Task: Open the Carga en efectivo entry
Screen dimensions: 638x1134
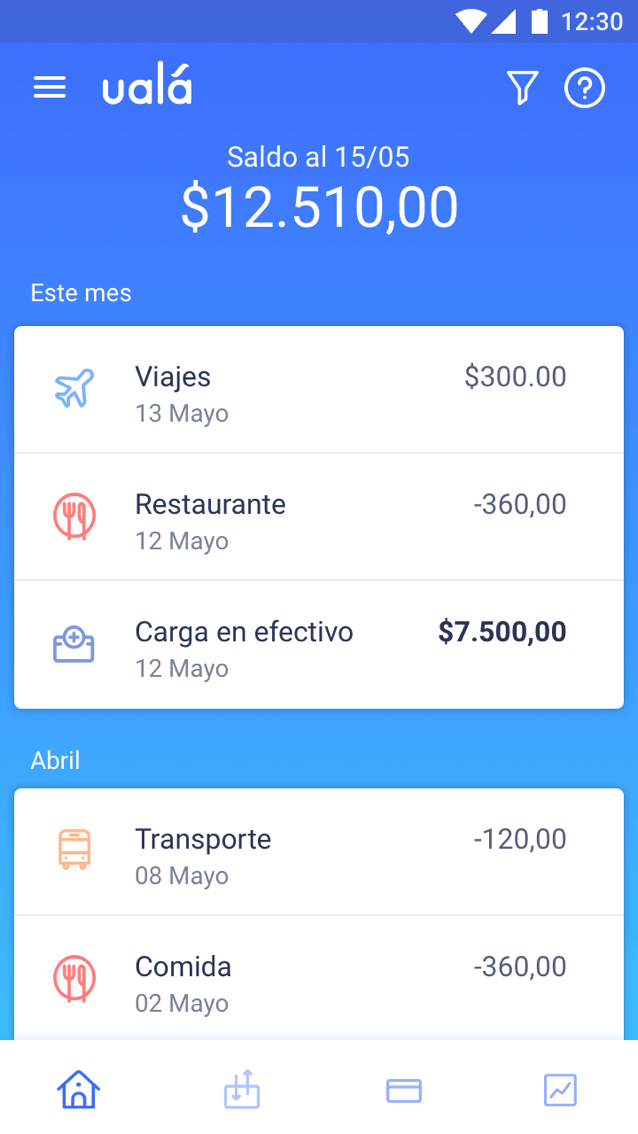Action: (319, 646)
